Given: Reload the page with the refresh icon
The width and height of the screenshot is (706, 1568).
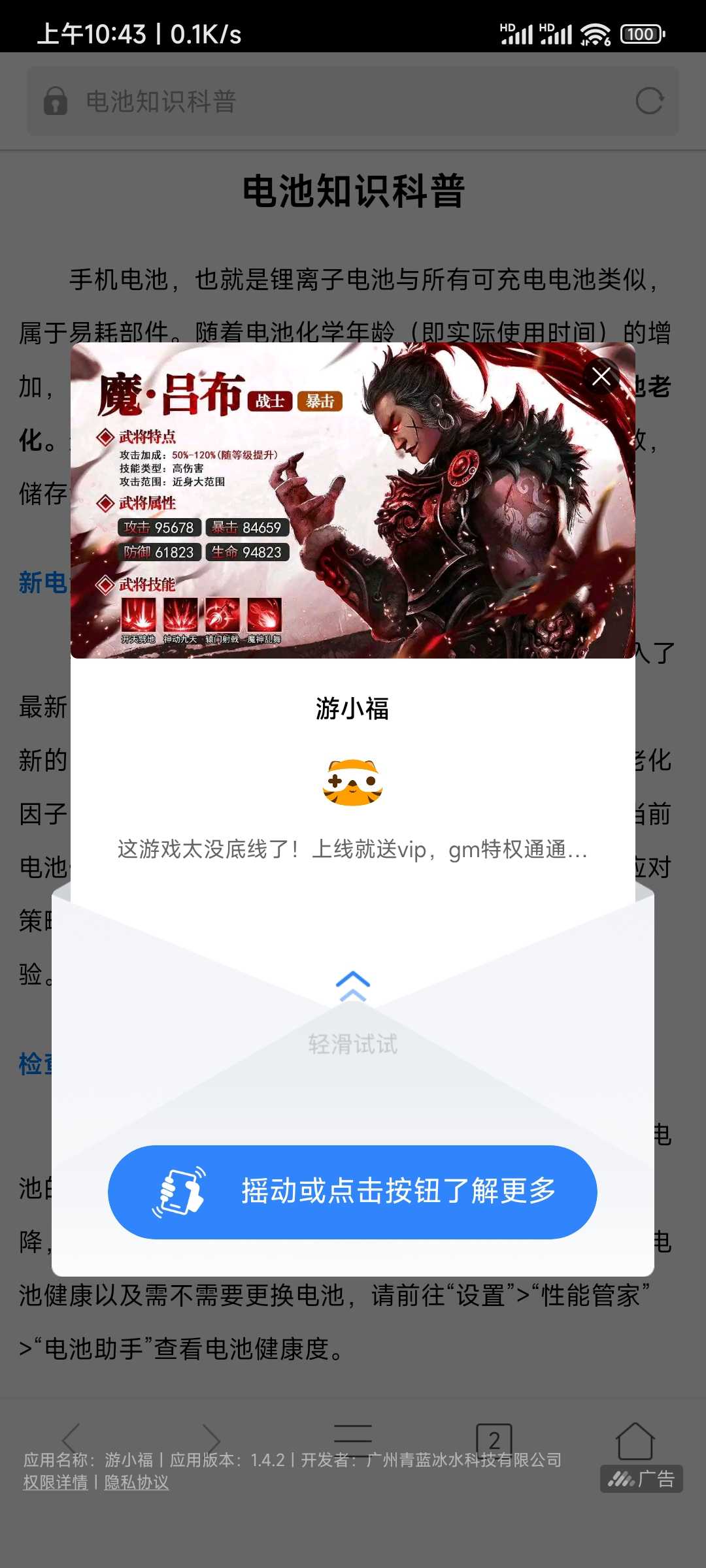Looking at the screenshot, I should click(649, 101).
